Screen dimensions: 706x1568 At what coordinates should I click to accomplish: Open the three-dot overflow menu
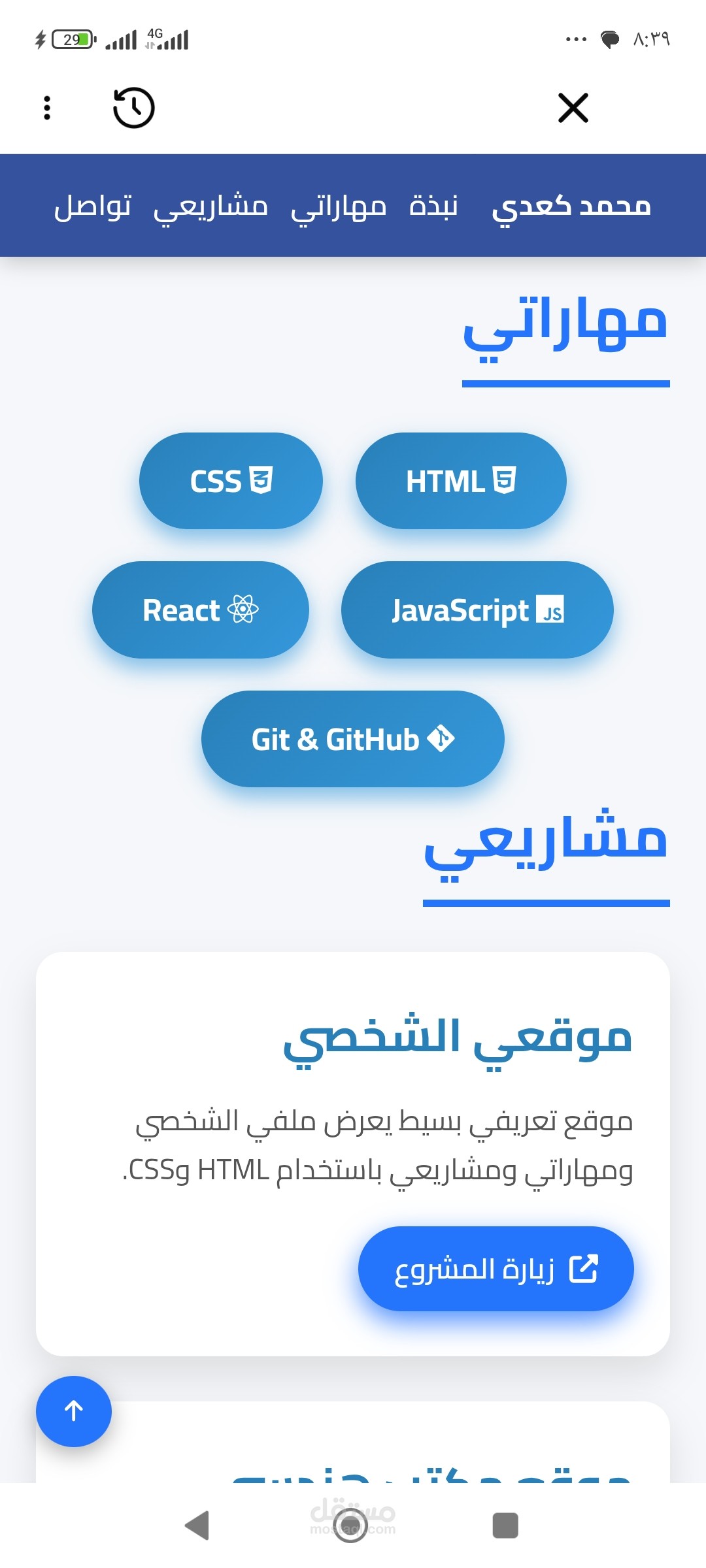[x=46, y=108]
